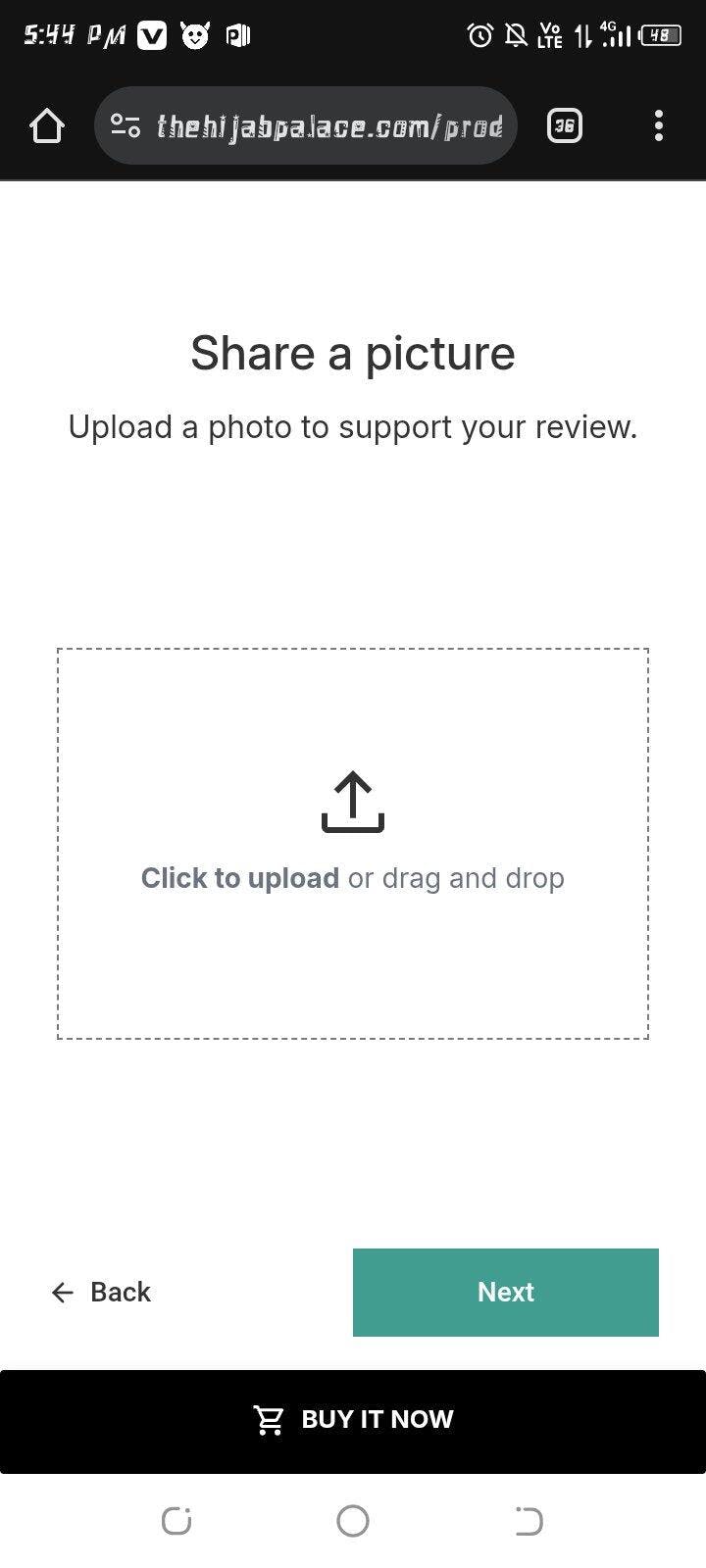Open the browser home page
706x1568 pixels.
[x=46, y=125]
